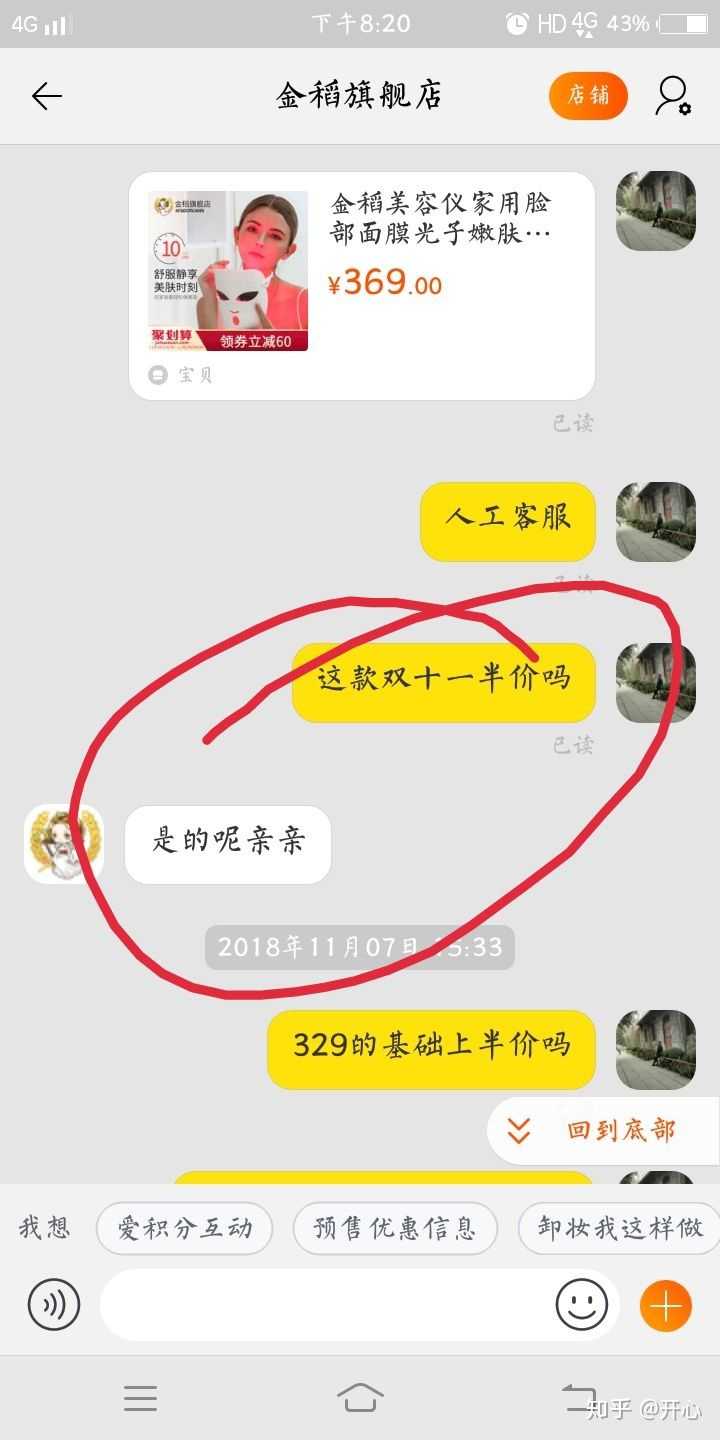Open the seller's avatar beside 是的呢亲亲

click(64, 843)
